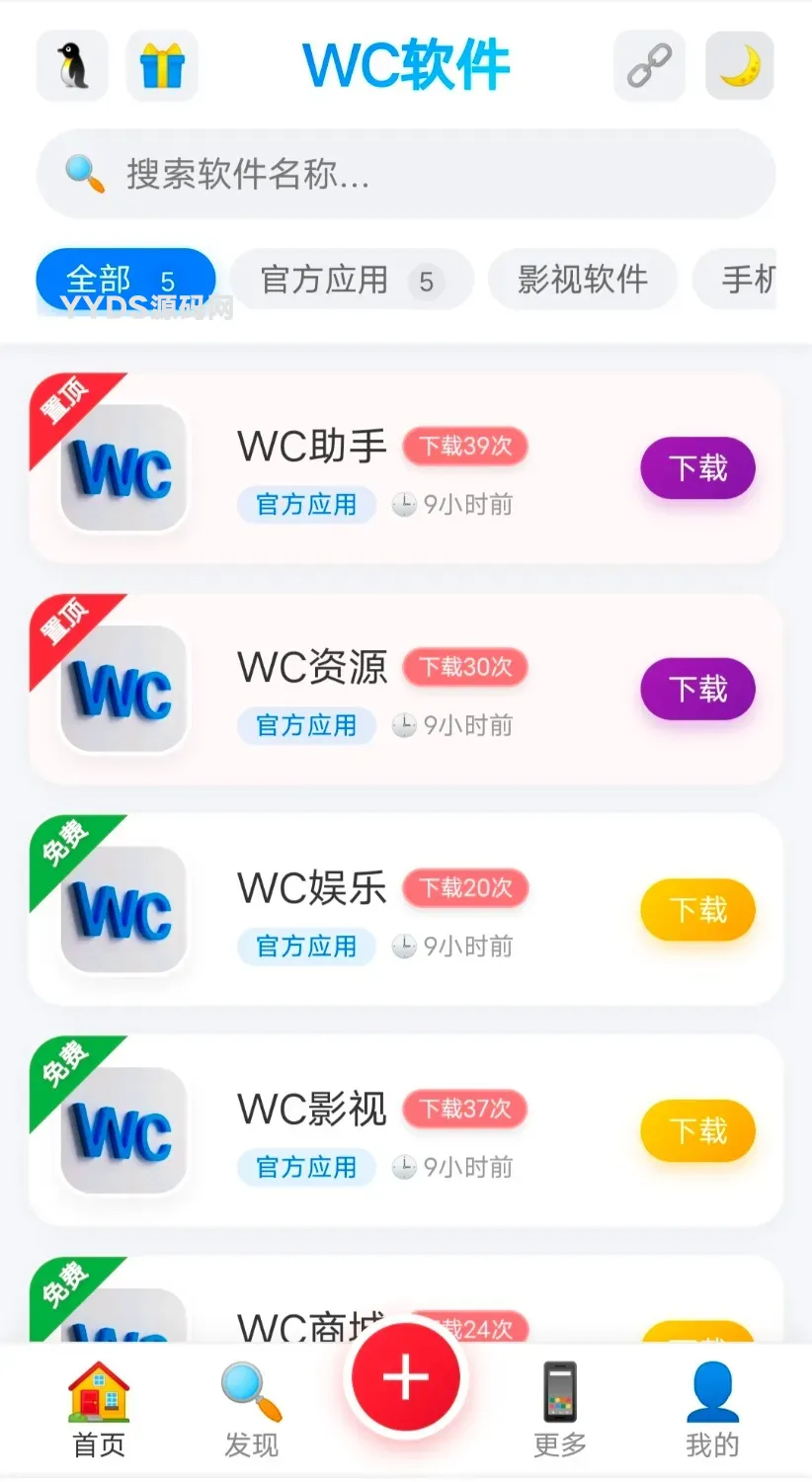Download WC助手 with its purple button
This screenshot has height=1482, width=812.
click(697, 467)
